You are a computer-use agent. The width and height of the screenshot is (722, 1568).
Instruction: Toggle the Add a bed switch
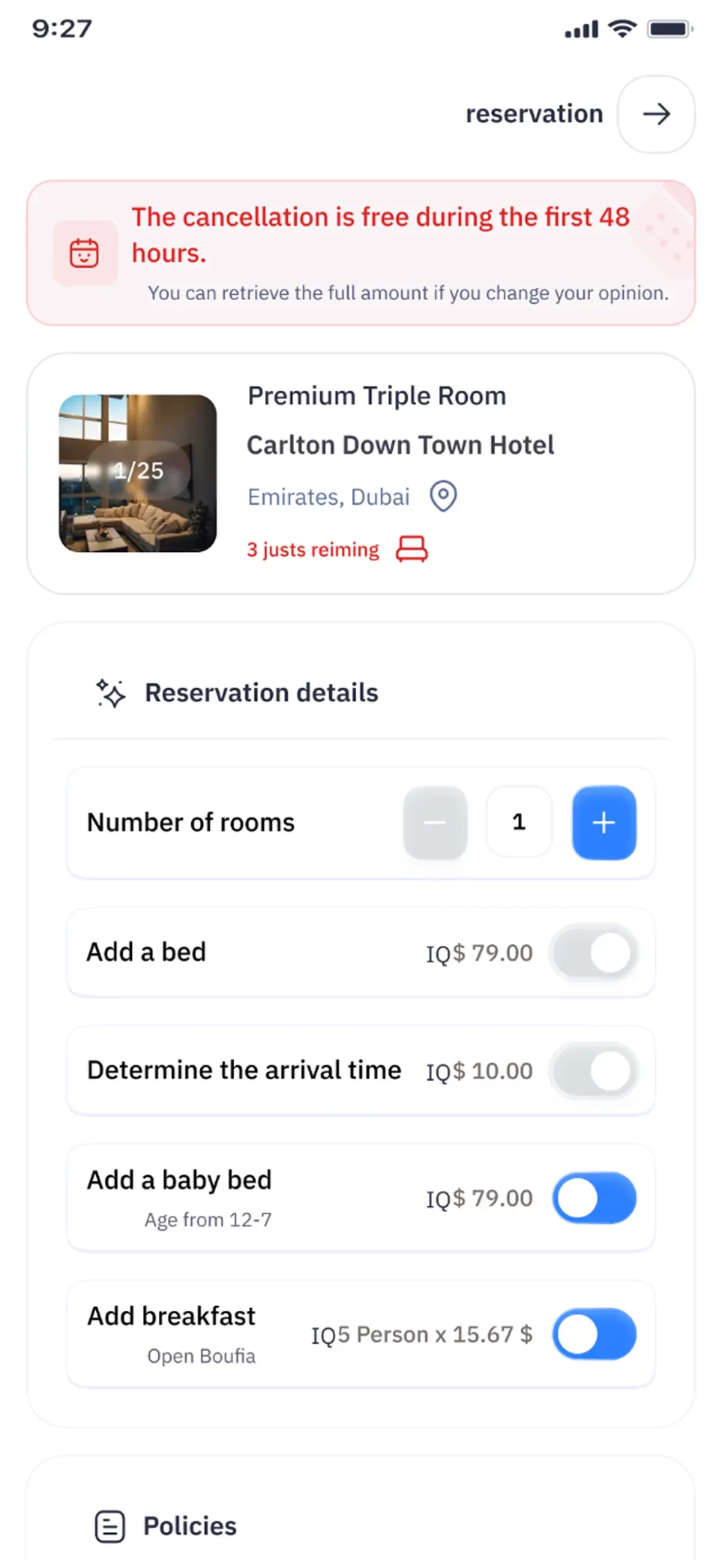pos(594,953)
